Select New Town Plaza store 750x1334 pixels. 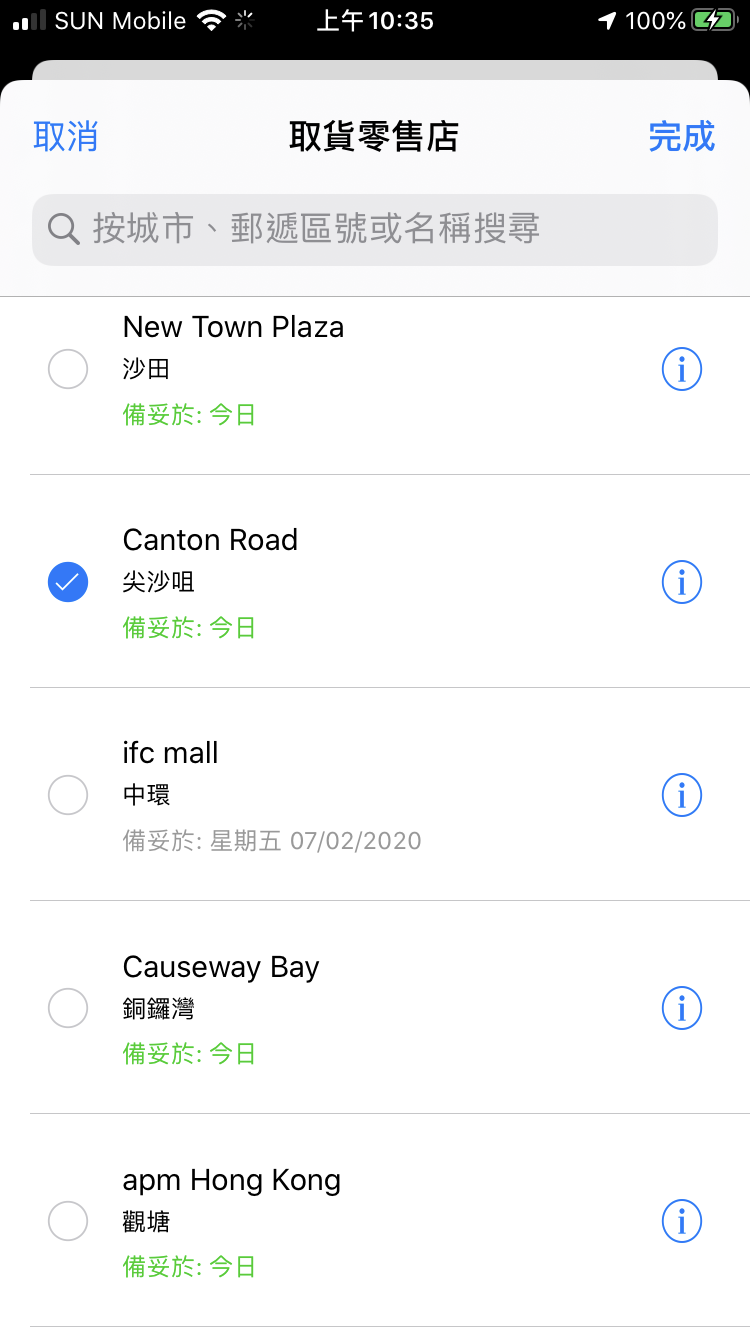pos(68,369)
